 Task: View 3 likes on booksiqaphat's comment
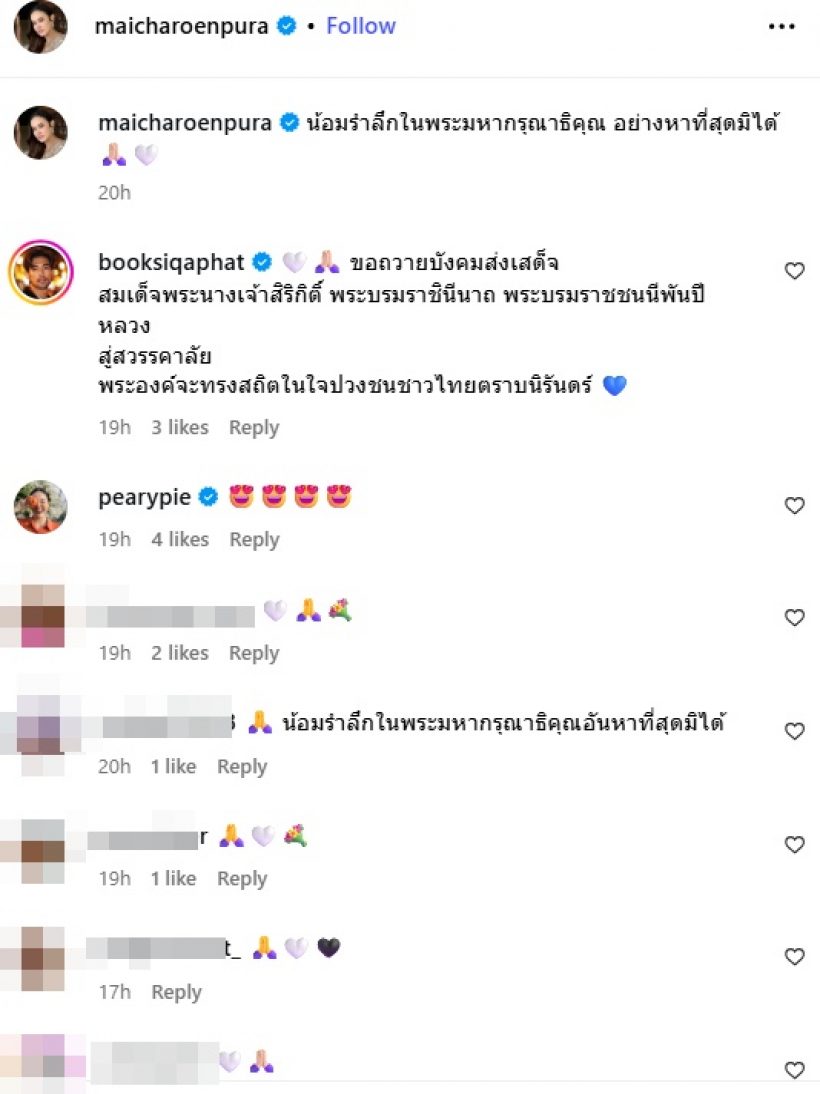click(x=180, y=427)
